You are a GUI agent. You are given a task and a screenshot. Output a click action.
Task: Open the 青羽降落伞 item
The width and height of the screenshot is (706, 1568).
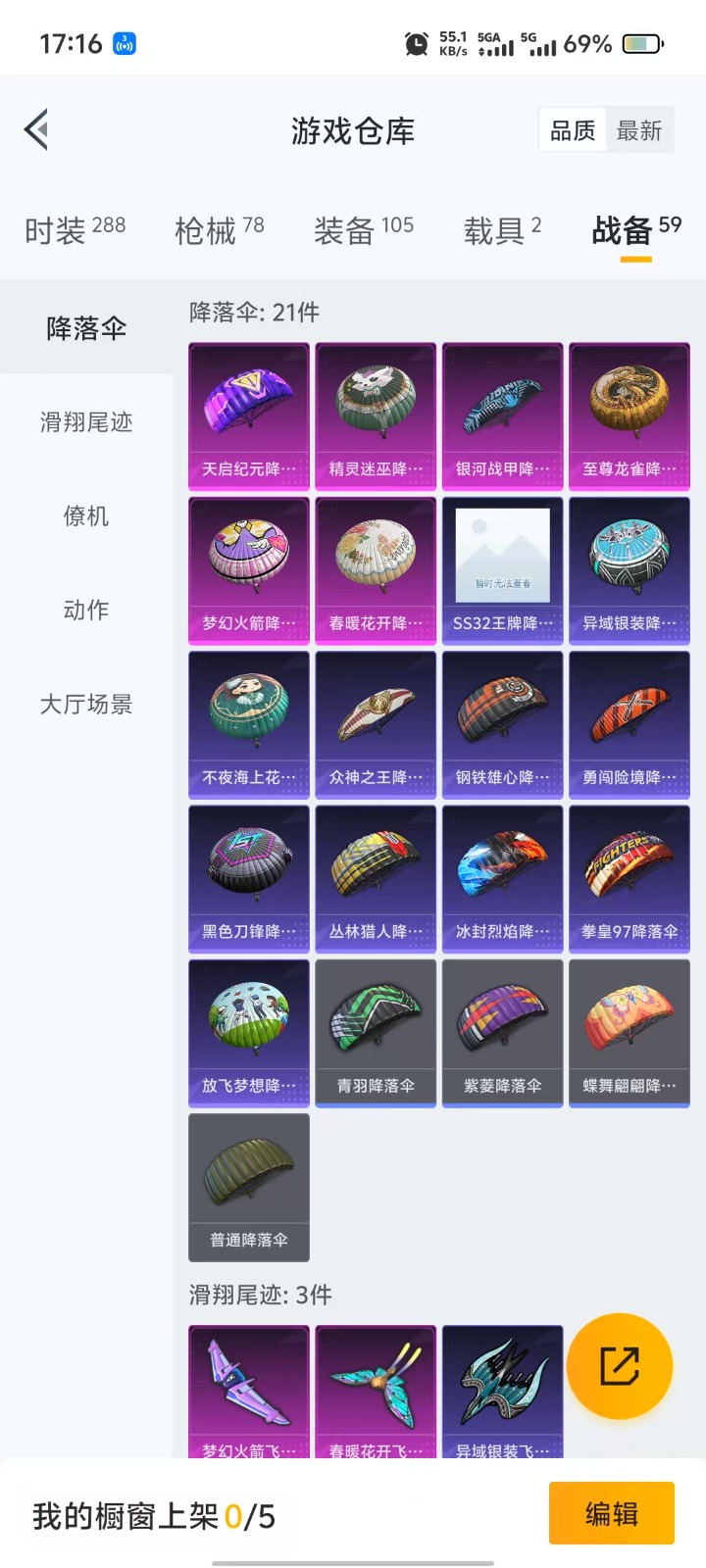click(x=376, y=1033)
